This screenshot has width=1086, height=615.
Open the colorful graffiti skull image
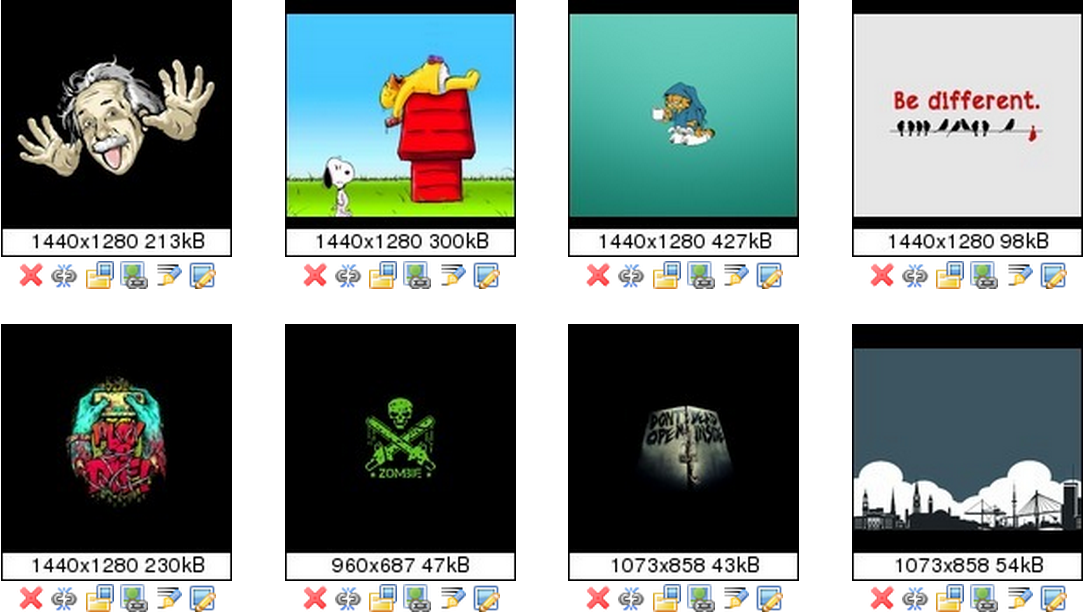pos(116,438)
